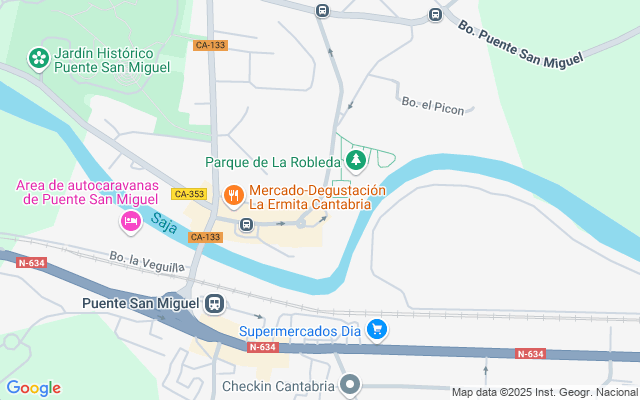Viewport: 640px width, 400px height.
Task: Open Supermercados Dia shopping marker
Action: click(x=376, y=329)
